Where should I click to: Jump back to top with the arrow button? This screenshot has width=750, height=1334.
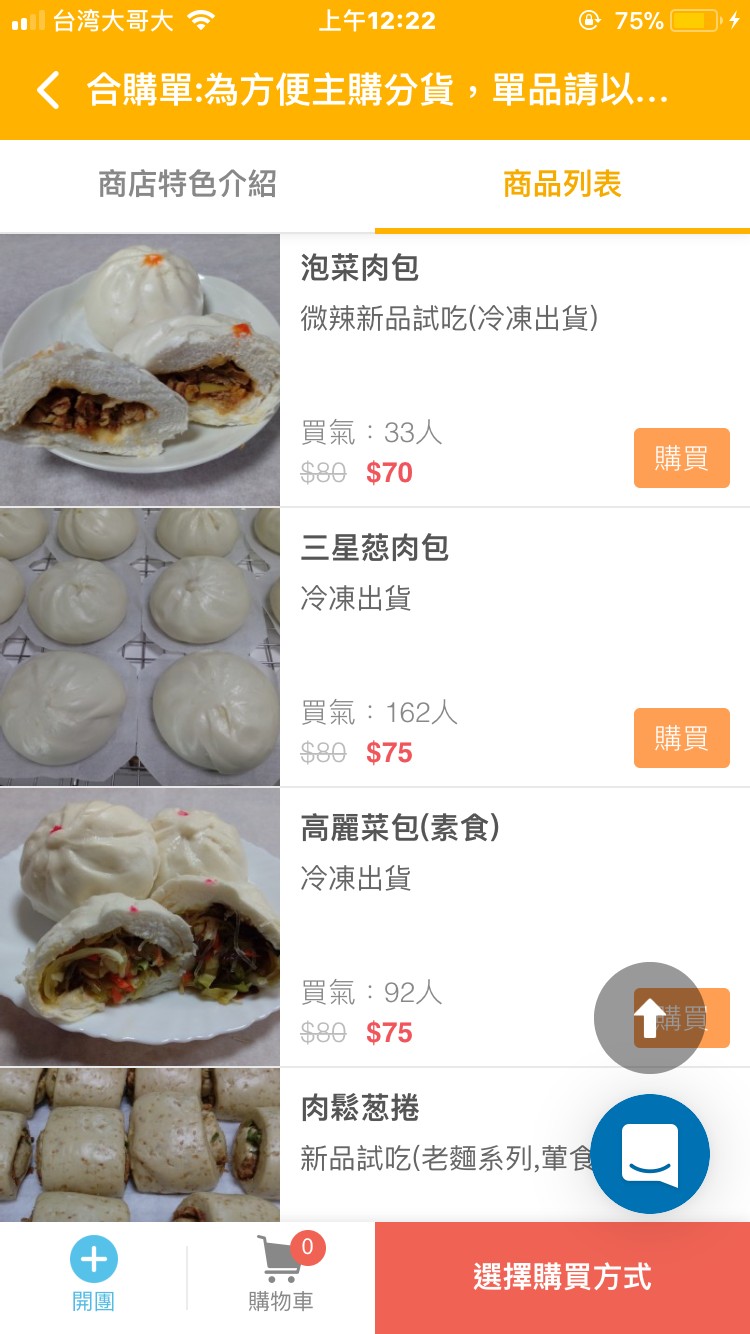649,1017
